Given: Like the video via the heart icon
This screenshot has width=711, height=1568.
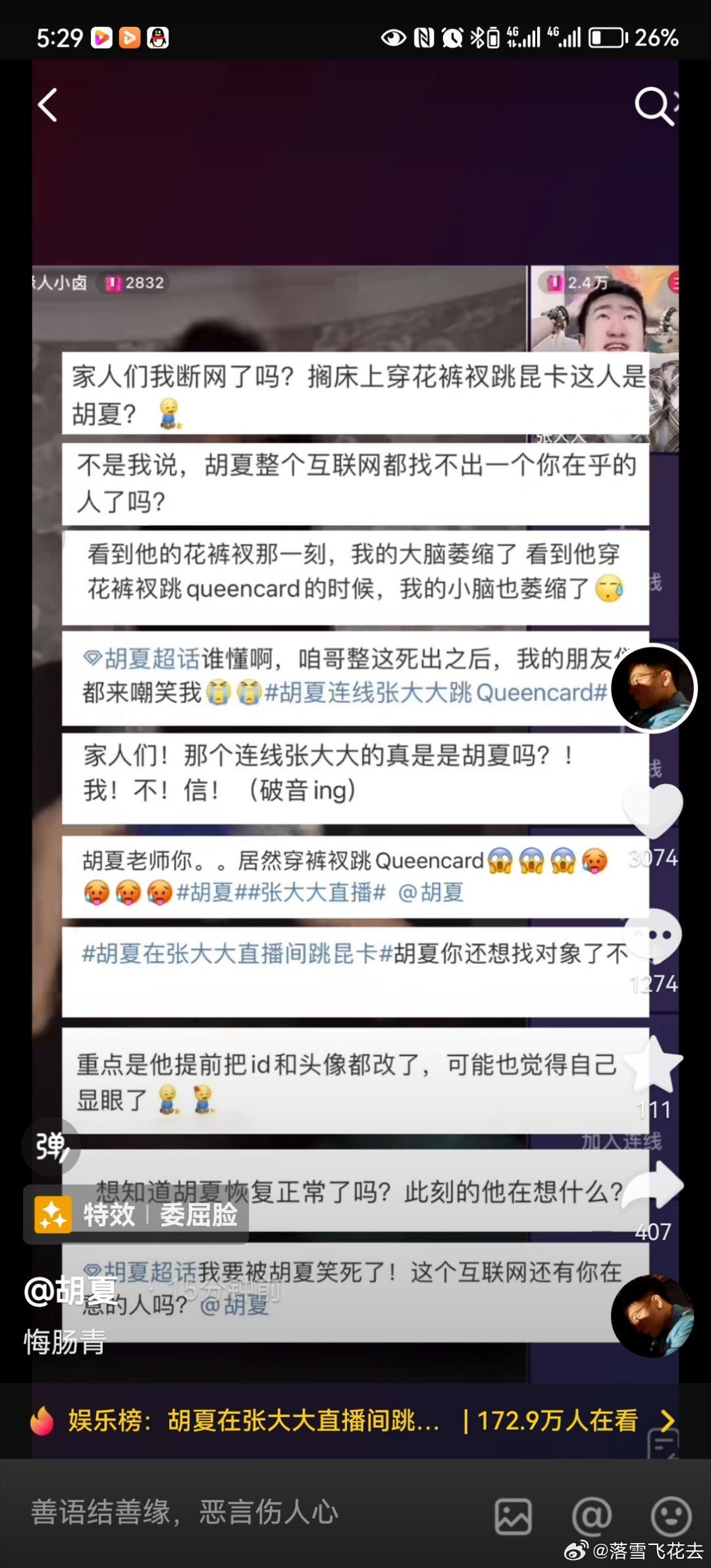Looking at the screenshot, I should tap(652, 810).
